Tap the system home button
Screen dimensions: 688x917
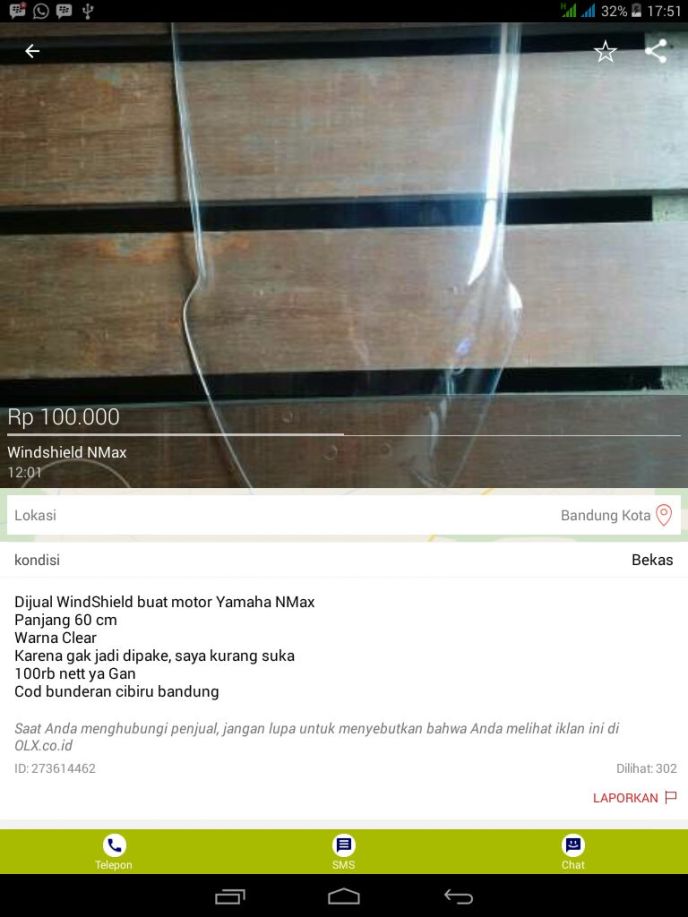coord(343,897)
